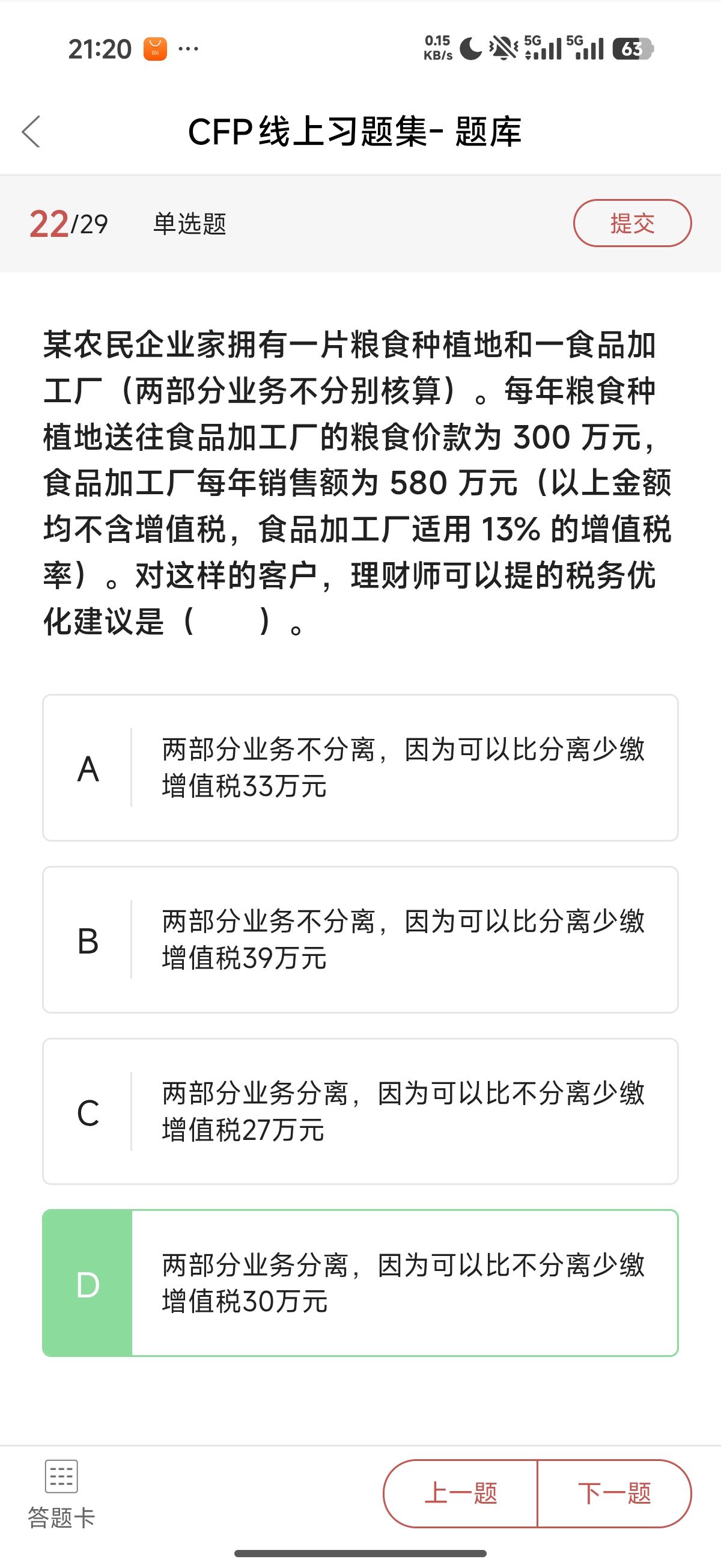Move to next question with 下一题
This screenshot has width=721, height=1568.
pos(614,1493)
